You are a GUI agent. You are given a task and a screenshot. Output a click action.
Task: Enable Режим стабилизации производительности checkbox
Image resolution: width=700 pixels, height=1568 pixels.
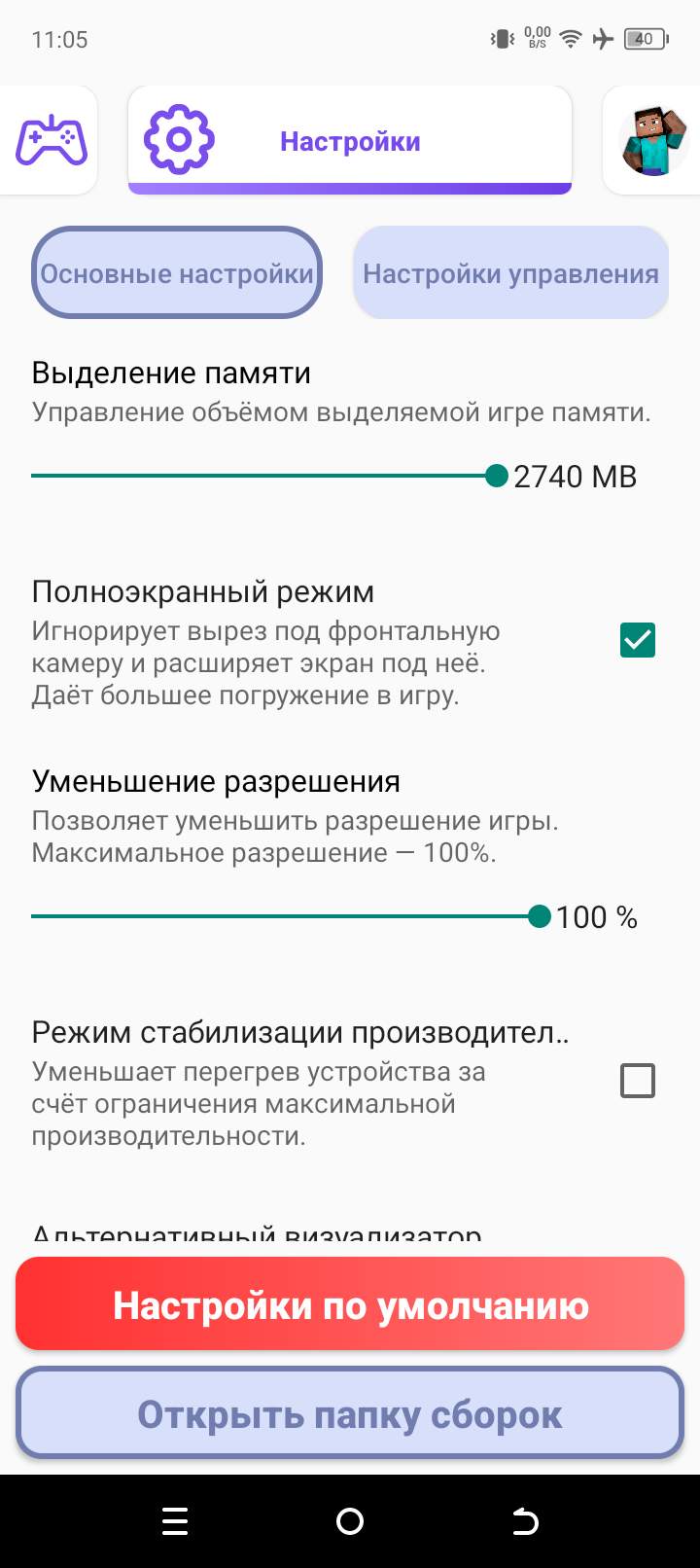(638, 1081)
